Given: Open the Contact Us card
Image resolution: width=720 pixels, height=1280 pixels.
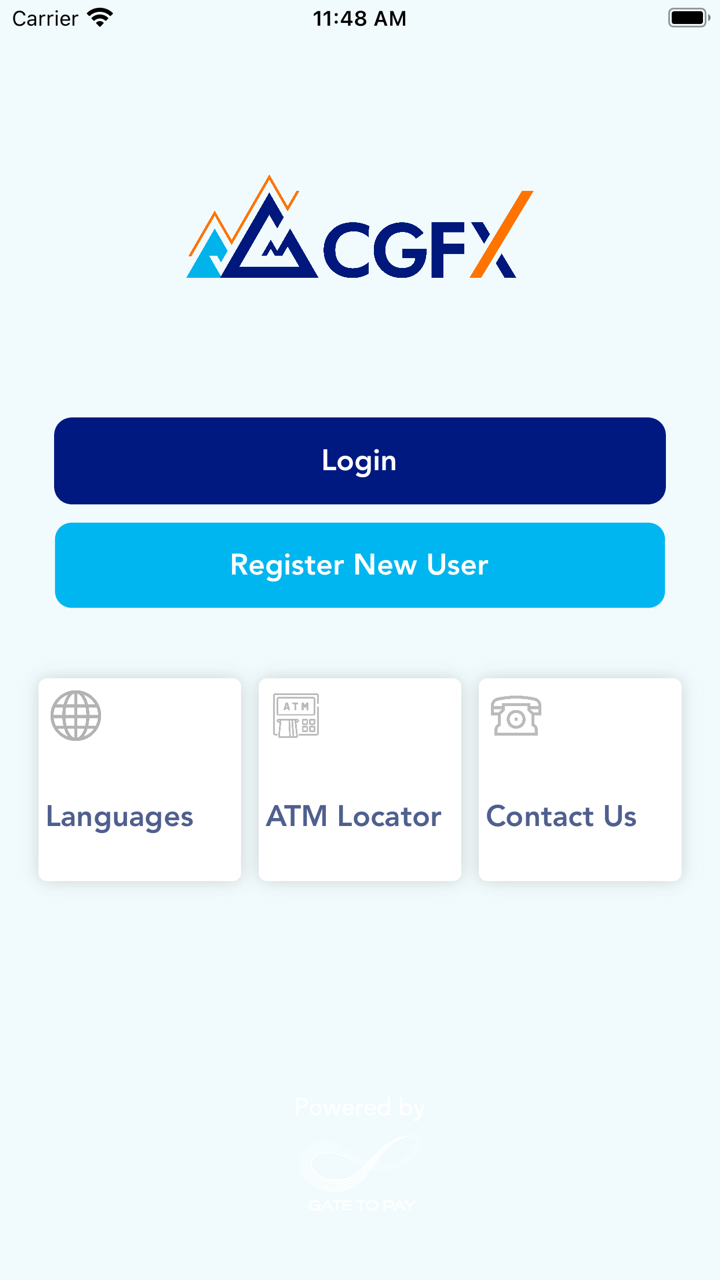Looking at the screenshot, I should tap(580, 780).
